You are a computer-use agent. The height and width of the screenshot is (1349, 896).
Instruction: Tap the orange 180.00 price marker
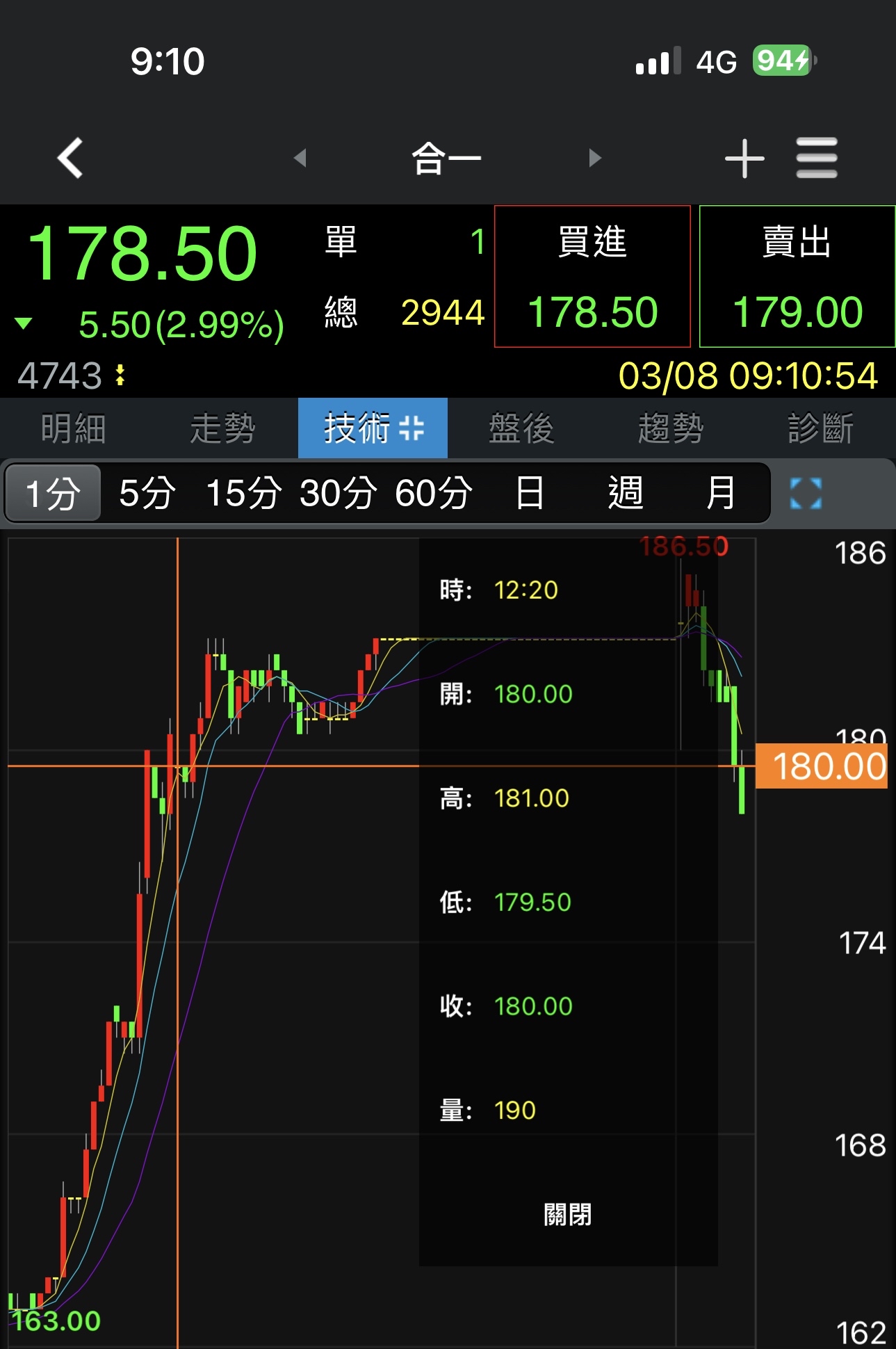822,766
